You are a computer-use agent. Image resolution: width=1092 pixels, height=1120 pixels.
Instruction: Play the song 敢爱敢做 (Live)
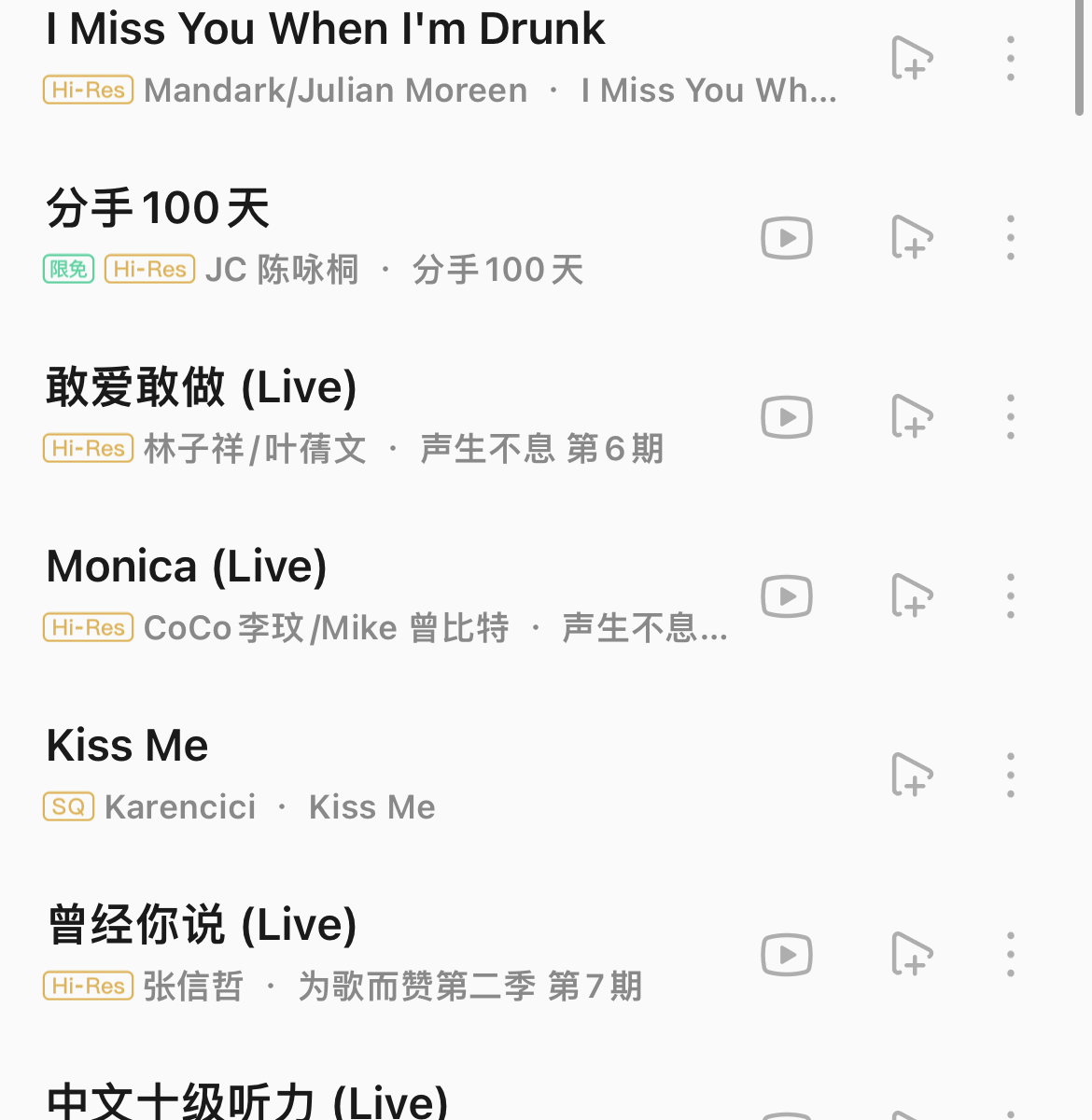point(202,387)
